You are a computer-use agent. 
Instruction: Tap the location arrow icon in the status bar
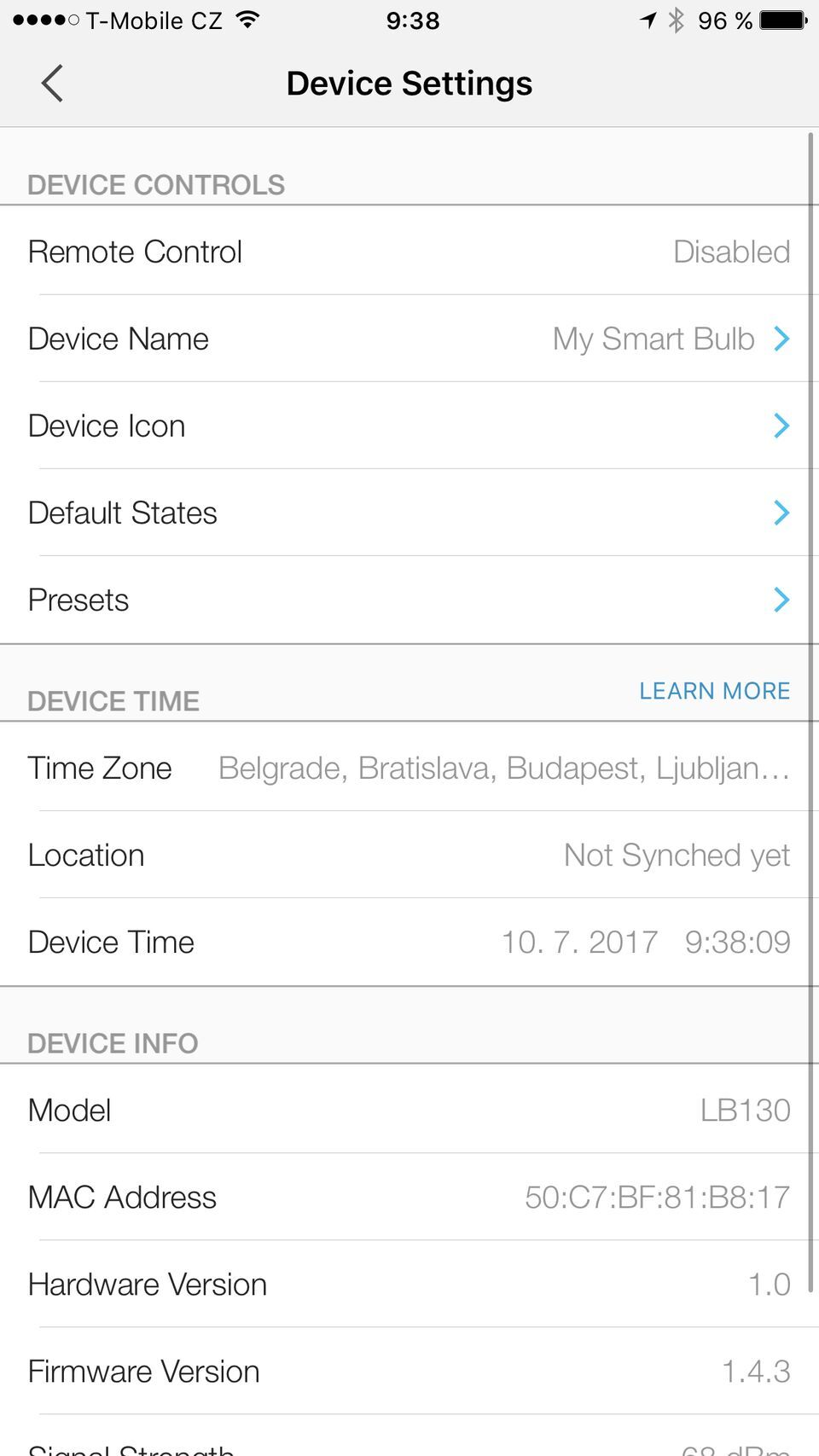pyautogui.click(x=648, y=20)
